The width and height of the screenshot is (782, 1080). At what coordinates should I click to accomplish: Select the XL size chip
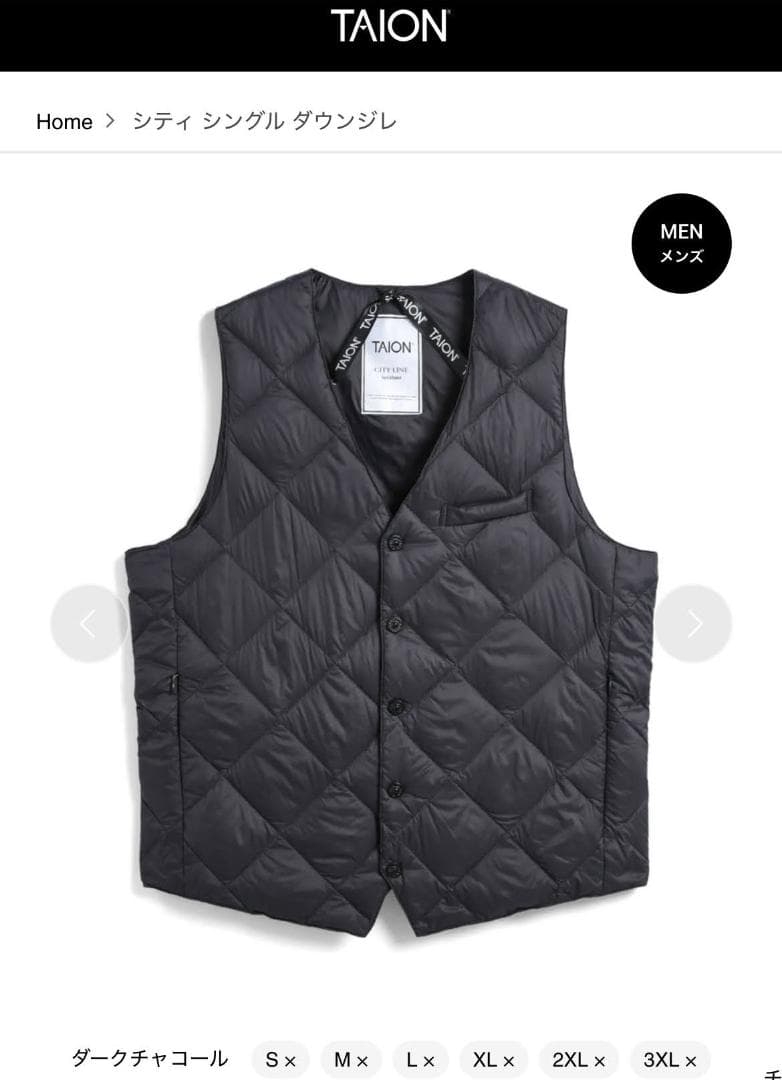(x=493, y=1060)
